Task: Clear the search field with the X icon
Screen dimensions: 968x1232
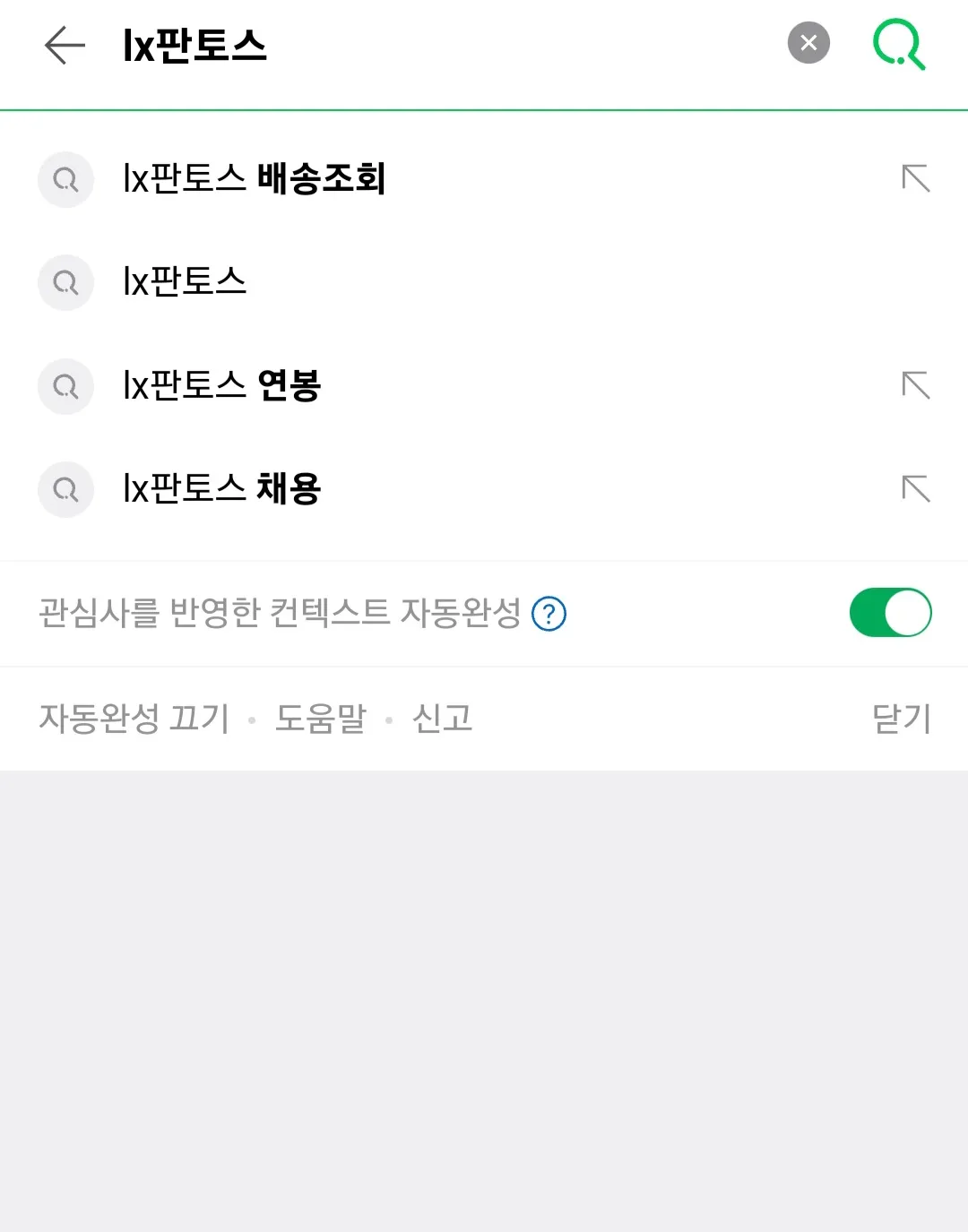Action: [x=808, y=42]
